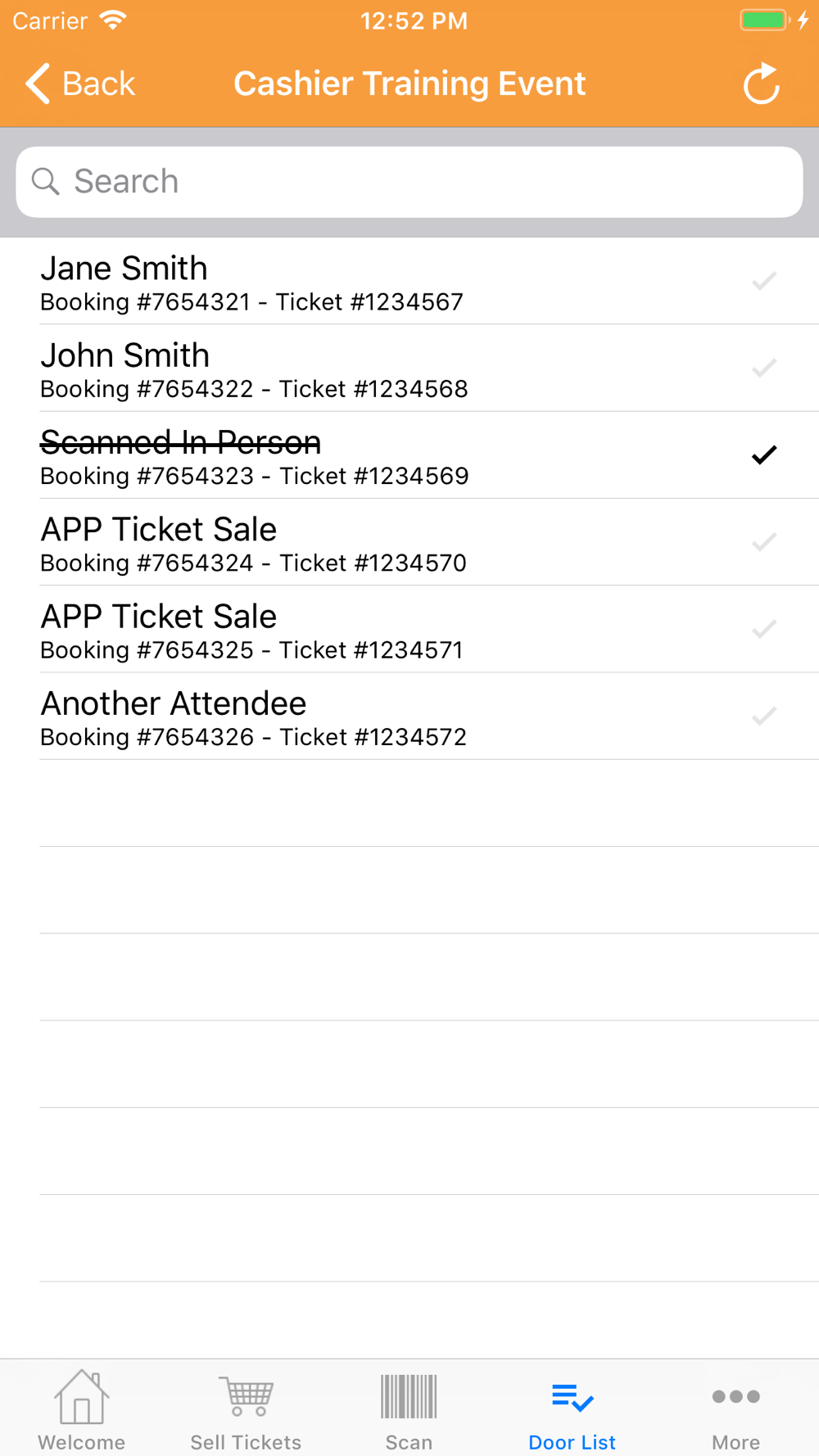Tap the Search field
The width and height of the screenshot is (819, 1456).
click(409, 182)
